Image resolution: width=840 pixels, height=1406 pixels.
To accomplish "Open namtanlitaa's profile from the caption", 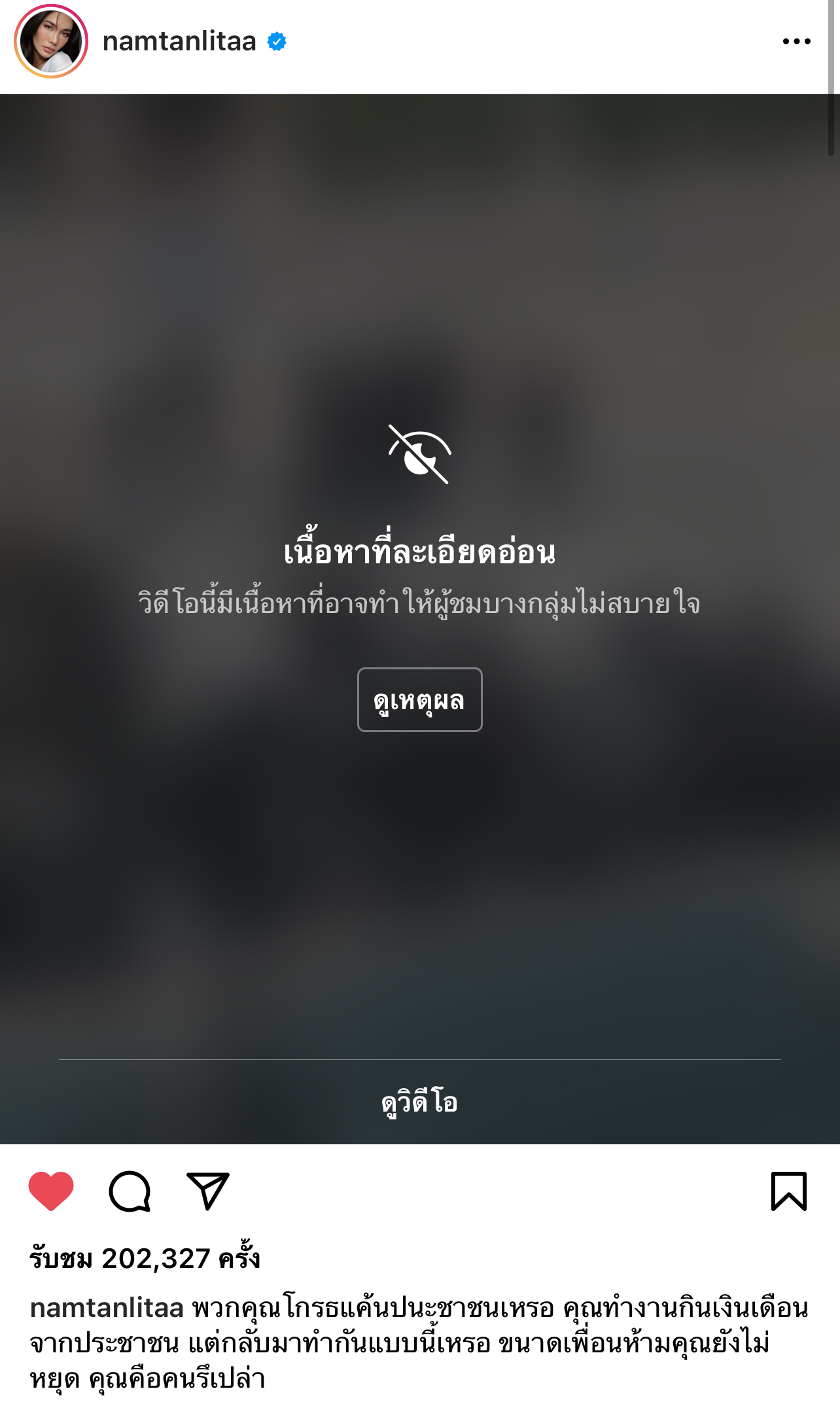I will click(x=107, y=1308).
